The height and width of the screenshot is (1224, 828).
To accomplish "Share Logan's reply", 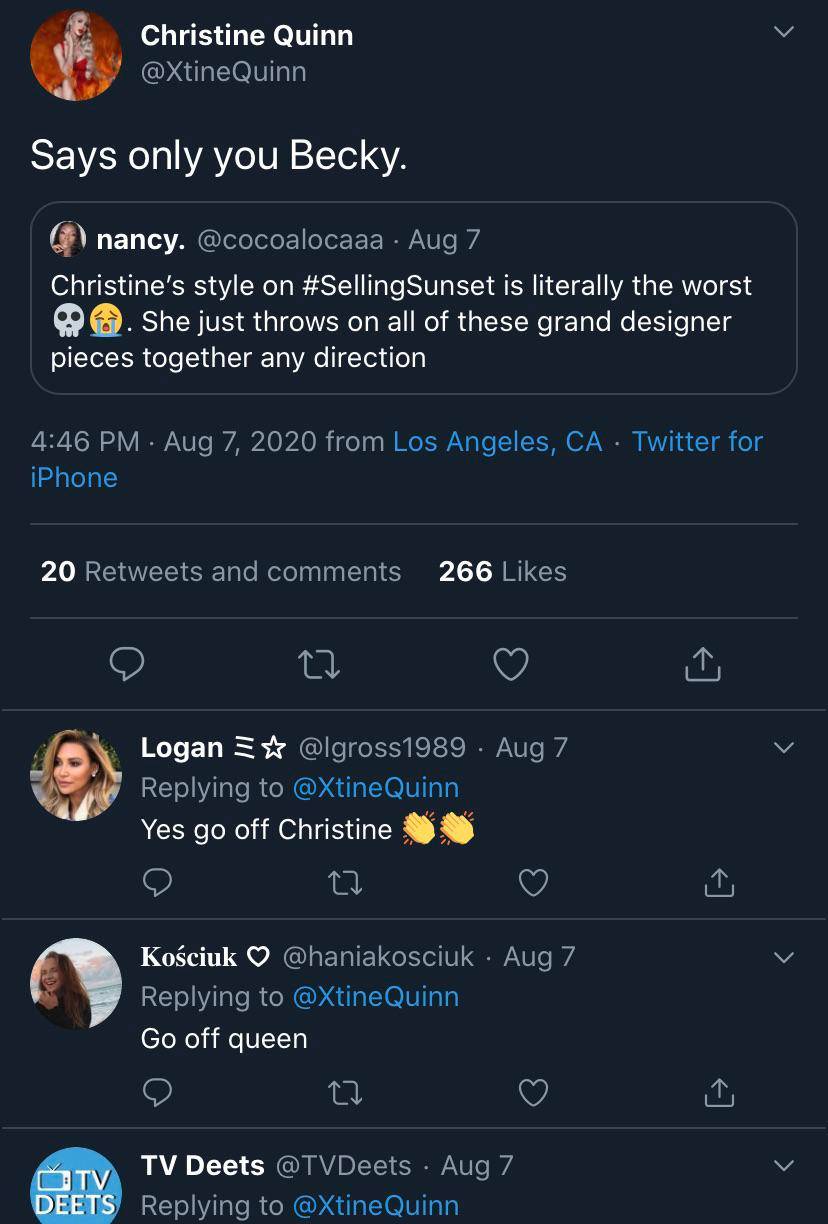I will coord(718,882).
